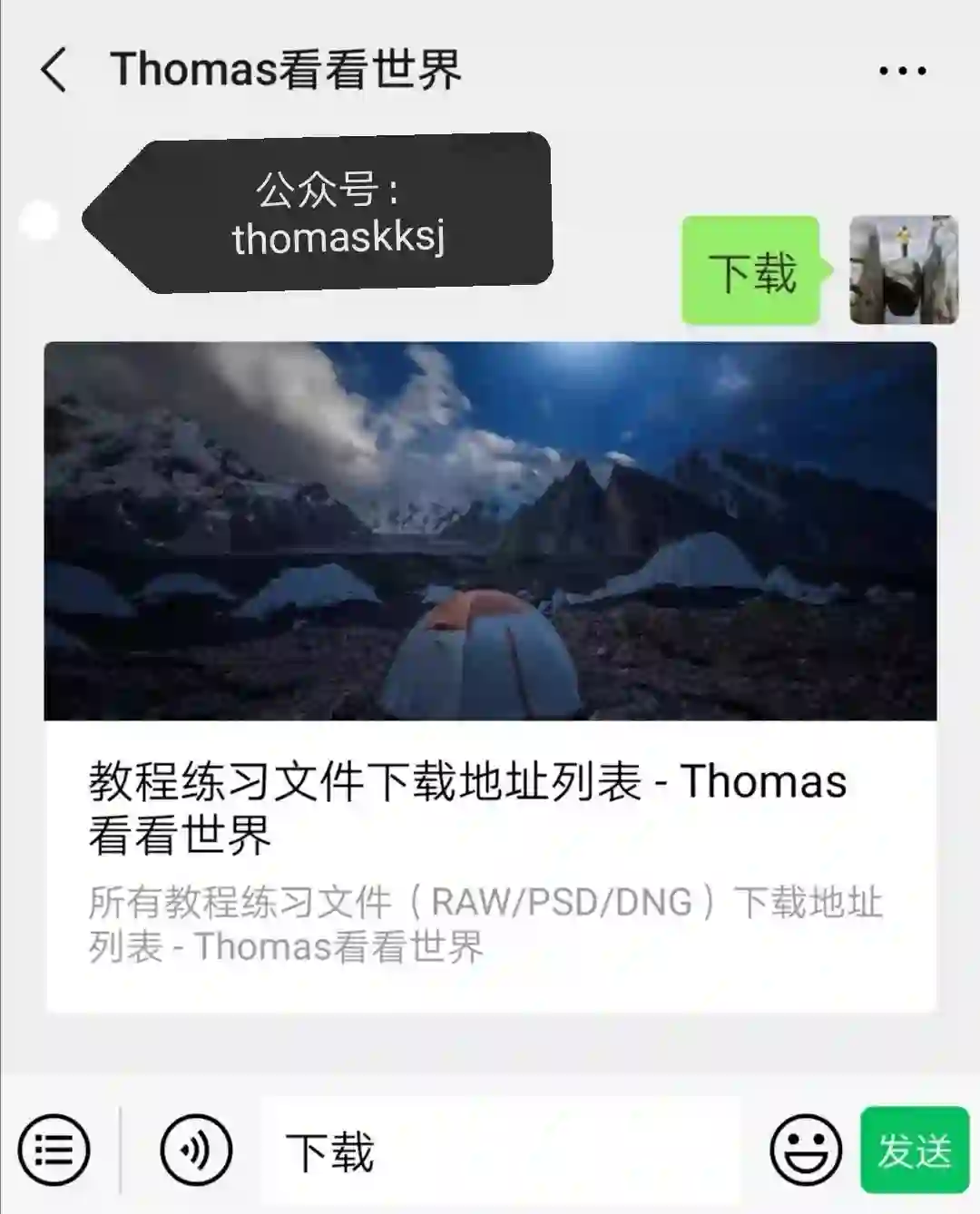This screenshot has width=980, height=1214.
Task: Open the three-dot overflow menu
Action: click(x=902, y=71)
